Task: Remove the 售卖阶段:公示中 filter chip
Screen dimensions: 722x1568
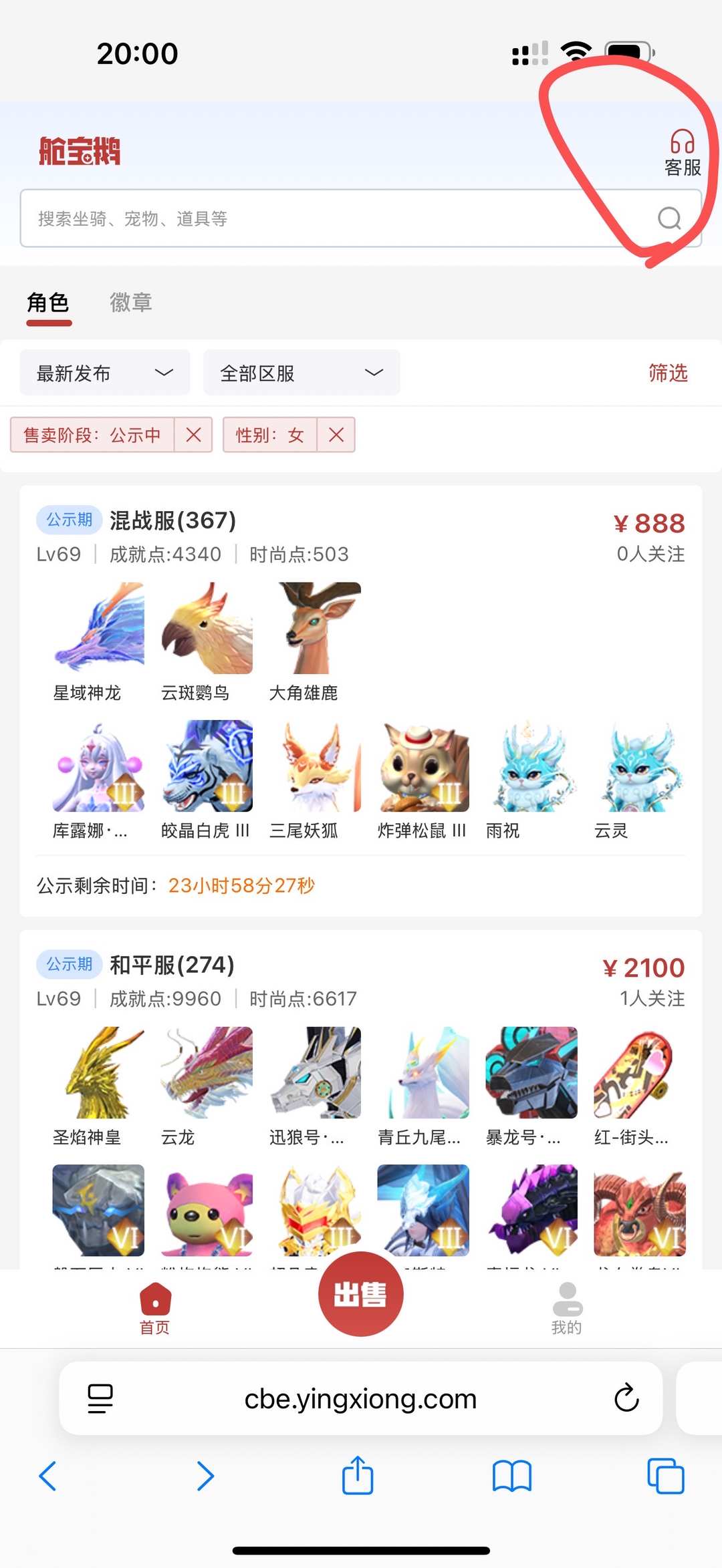Action: point(193,435)
